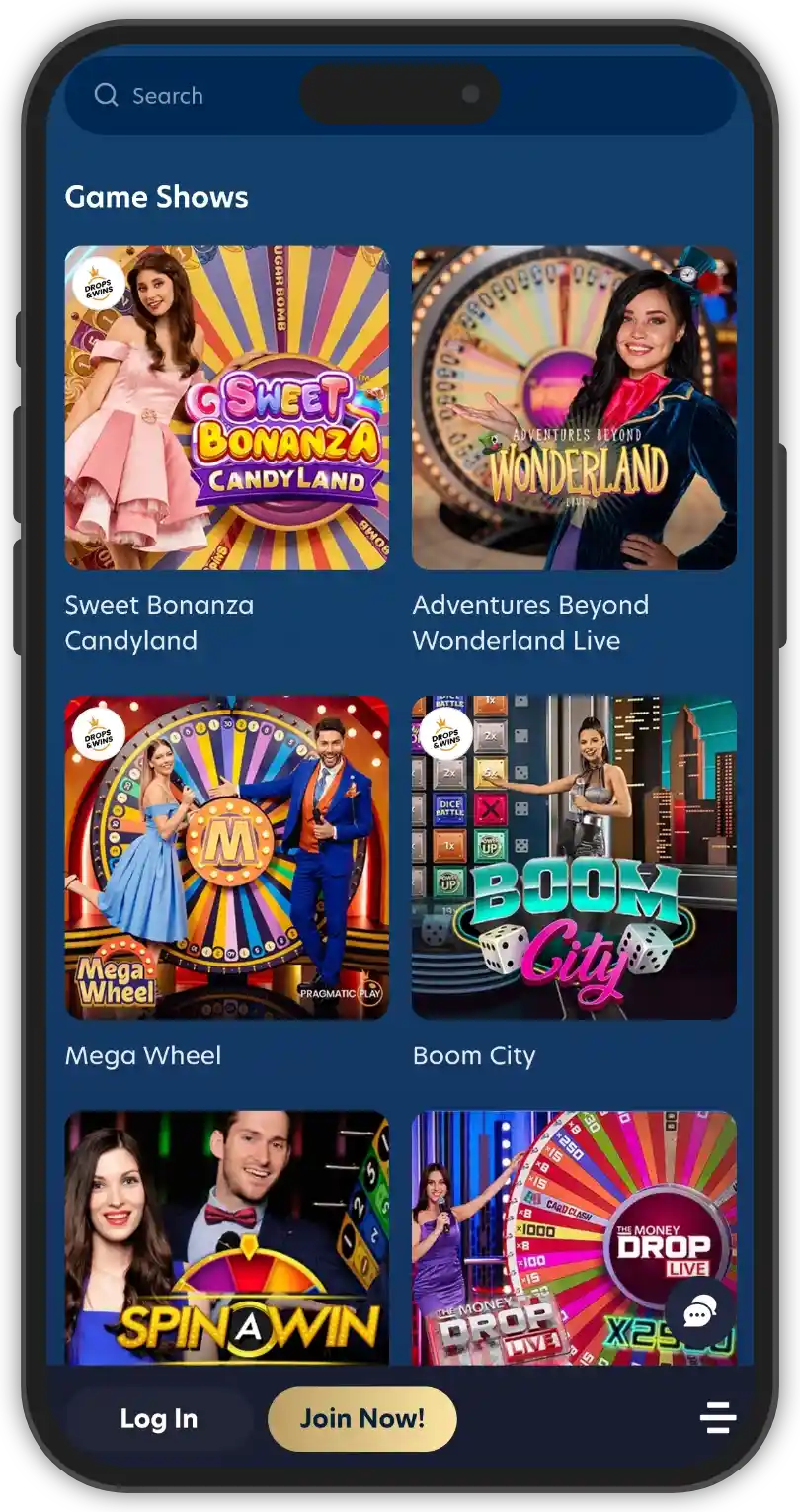Open the hamburger menu
This screenshot has width=800, height=1512.
(x=718, y=1418)
